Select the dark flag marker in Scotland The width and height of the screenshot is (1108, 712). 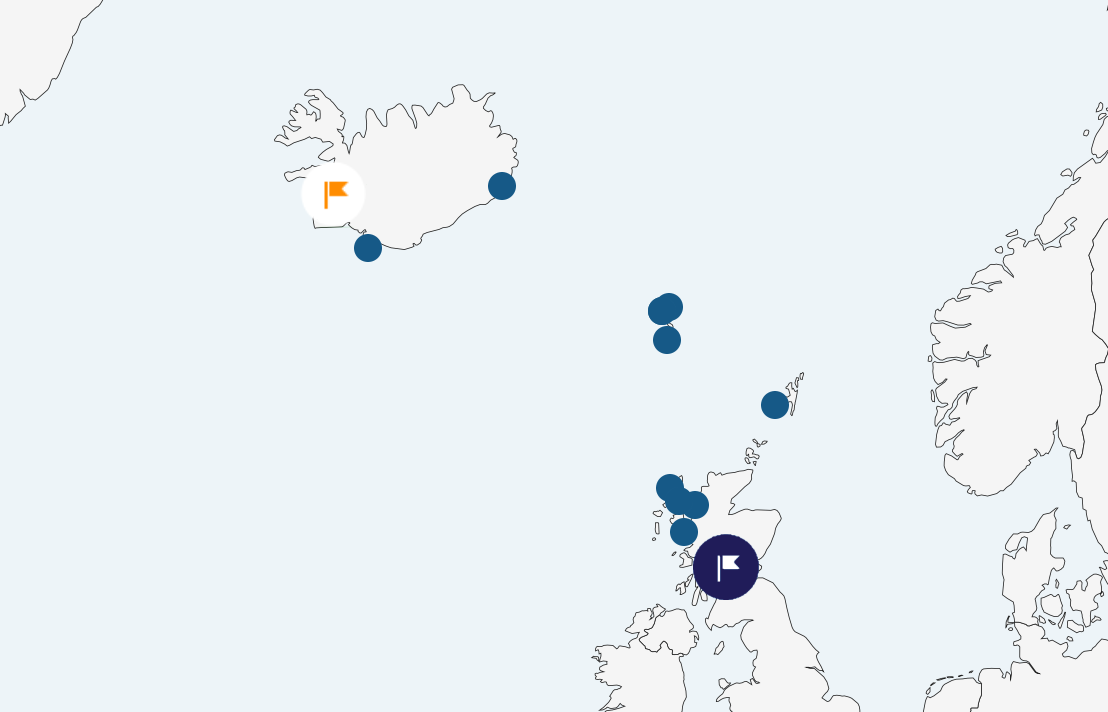726,567
